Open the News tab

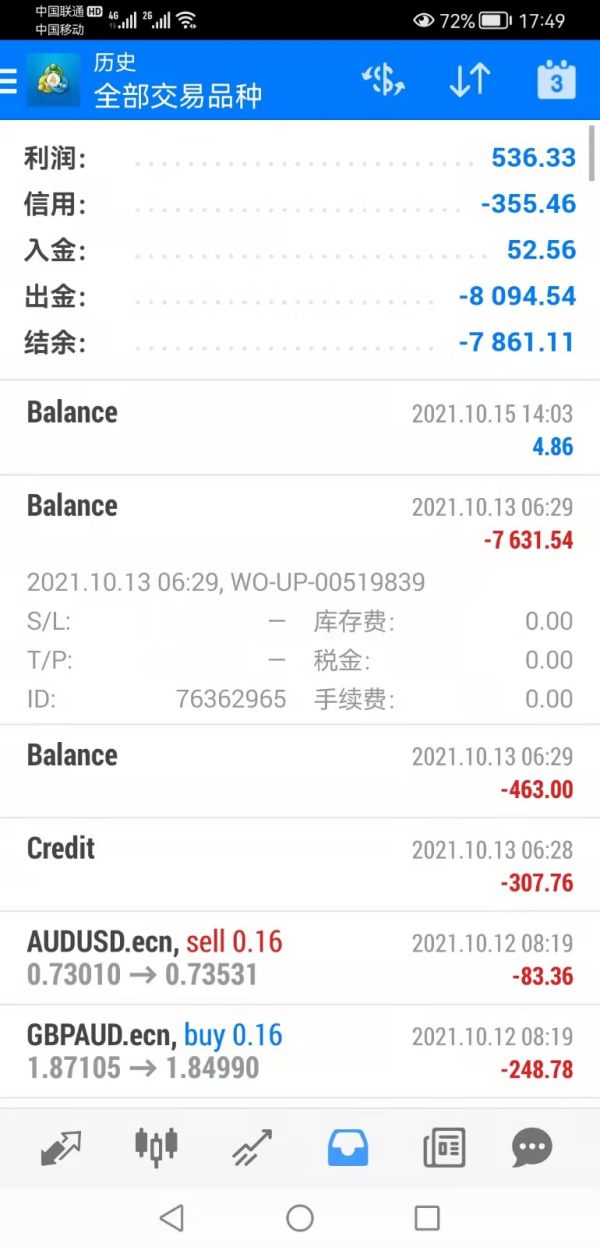444,1147
